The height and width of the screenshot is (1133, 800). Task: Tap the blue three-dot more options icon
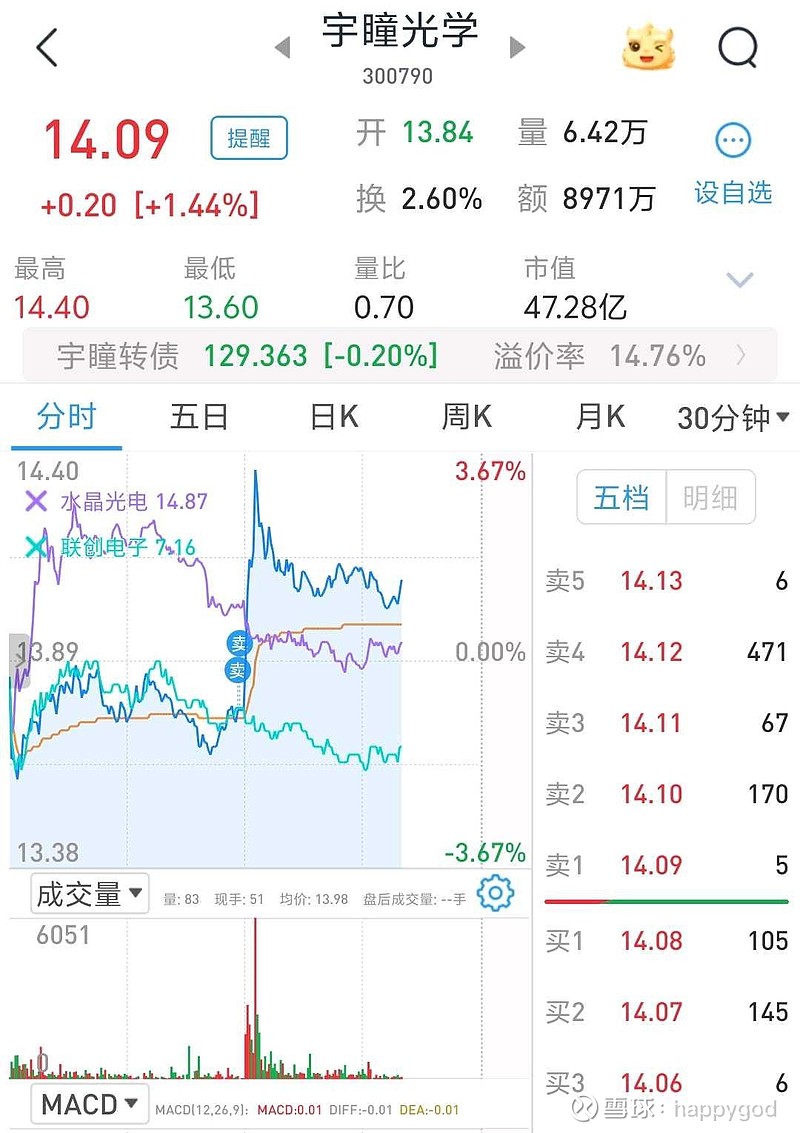(x=733, y=139)
